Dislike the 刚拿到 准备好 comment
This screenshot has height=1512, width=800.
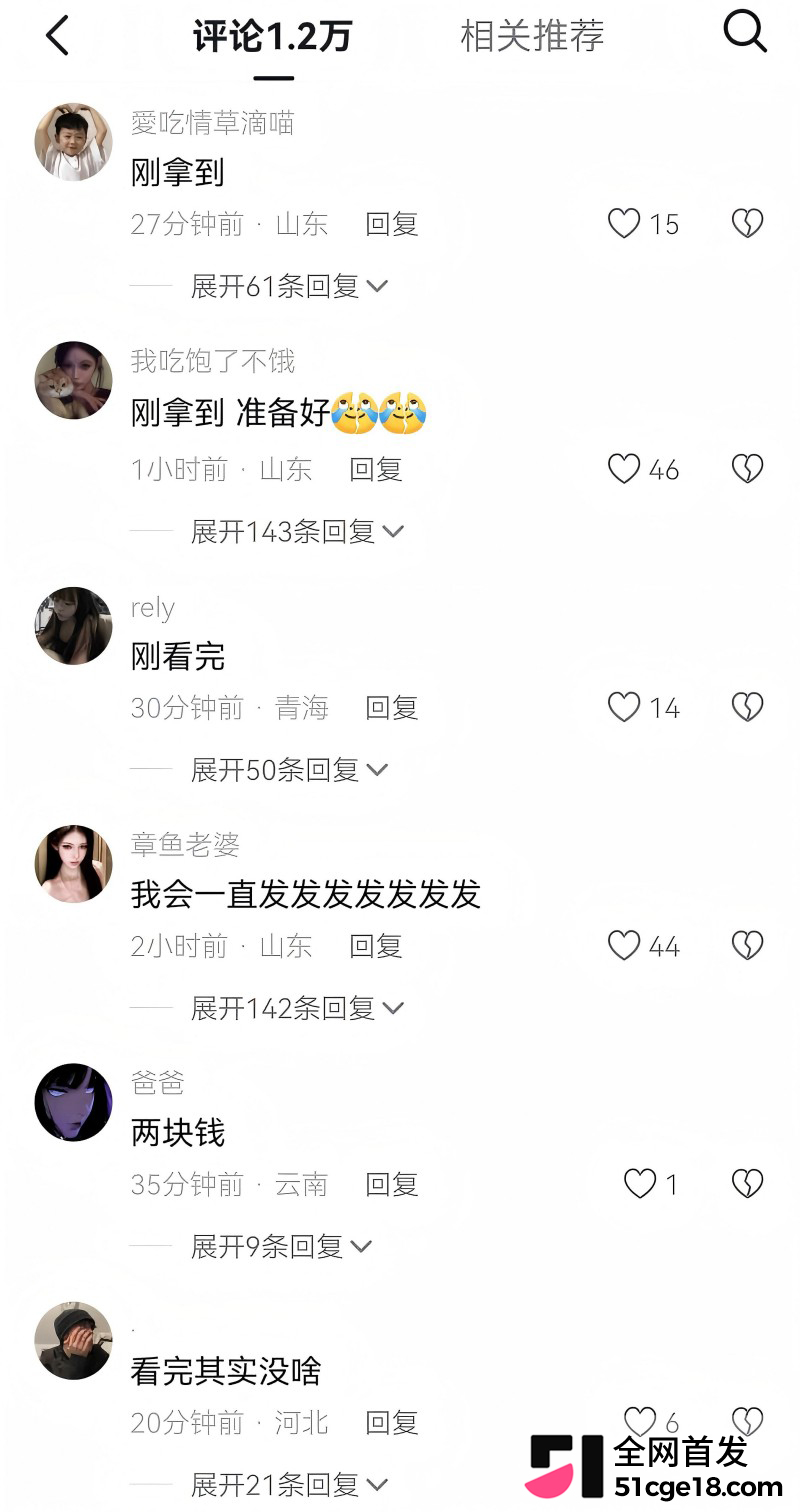747,469
